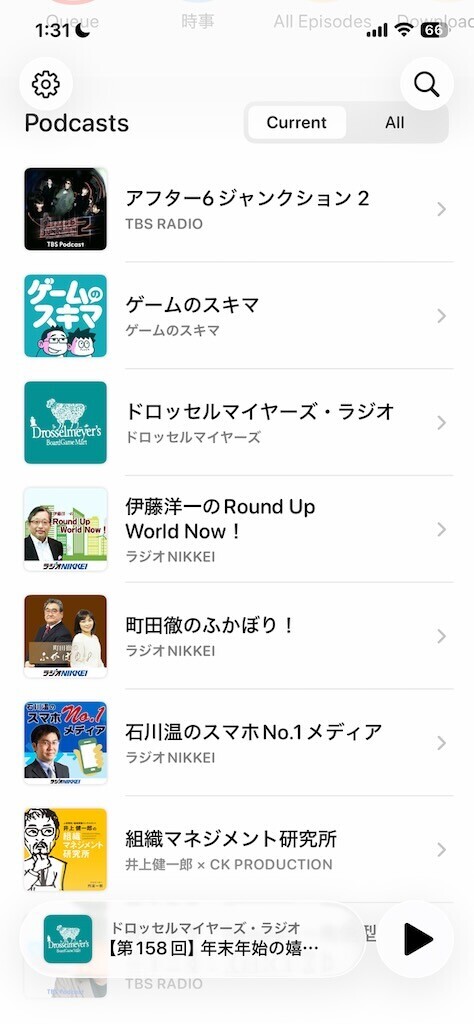
Task: Play the 第158回 episode
Action: (415, 939)
